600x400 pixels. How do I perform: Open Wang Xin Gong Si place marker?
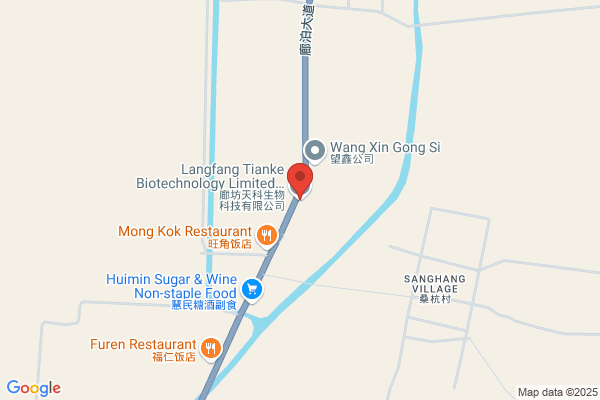click(x=315, y=151)
